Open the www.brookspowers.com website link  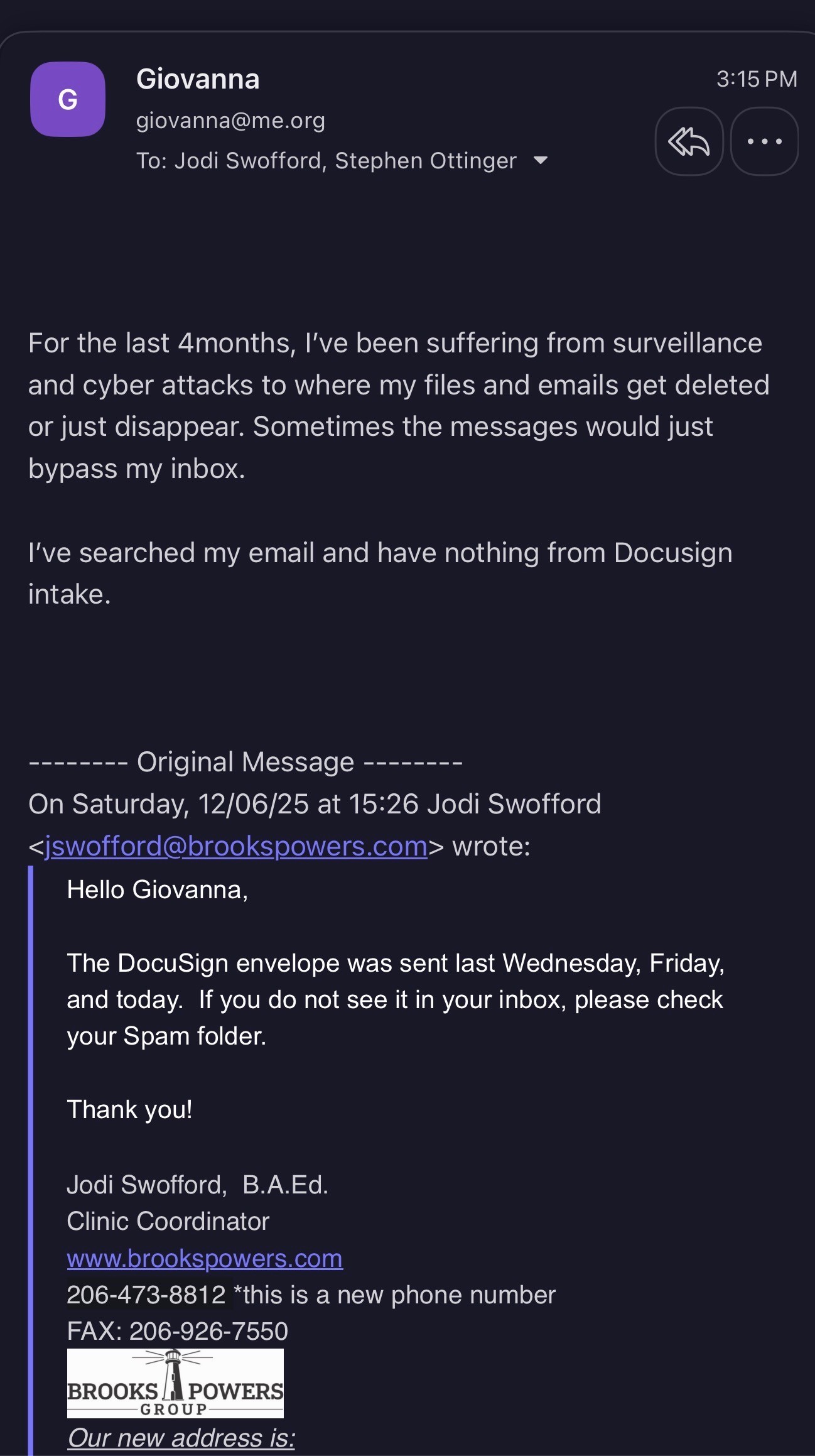205,1258
